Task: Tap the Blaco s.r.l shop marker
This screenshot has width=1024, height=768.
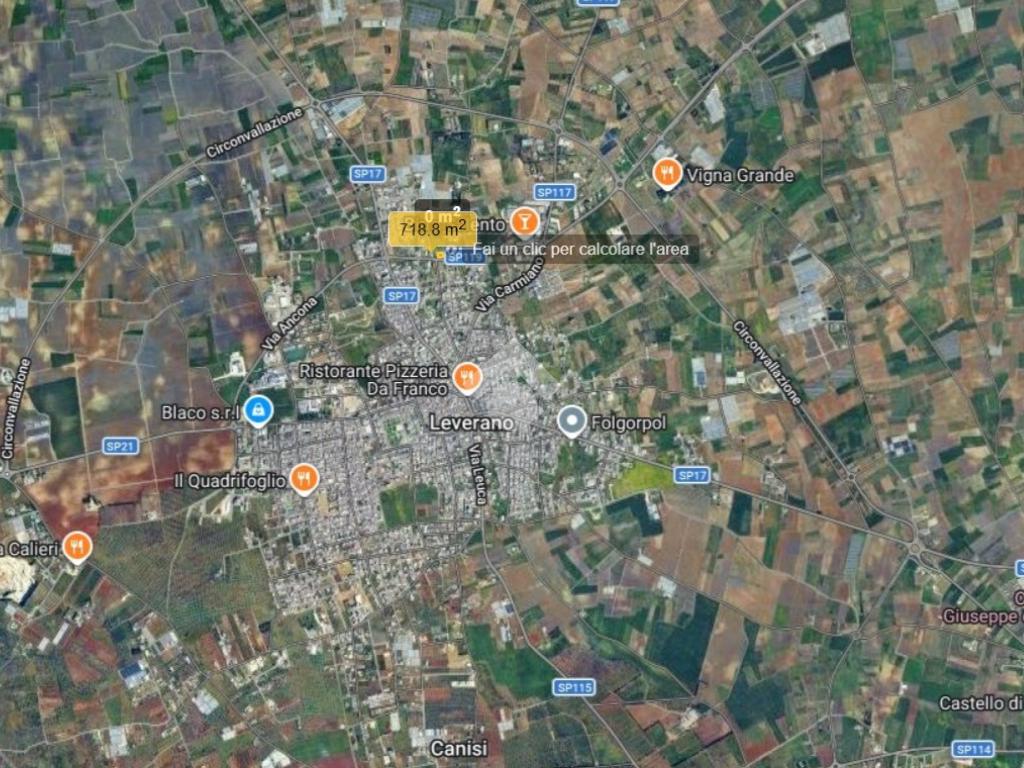Action: pos(258,410)
